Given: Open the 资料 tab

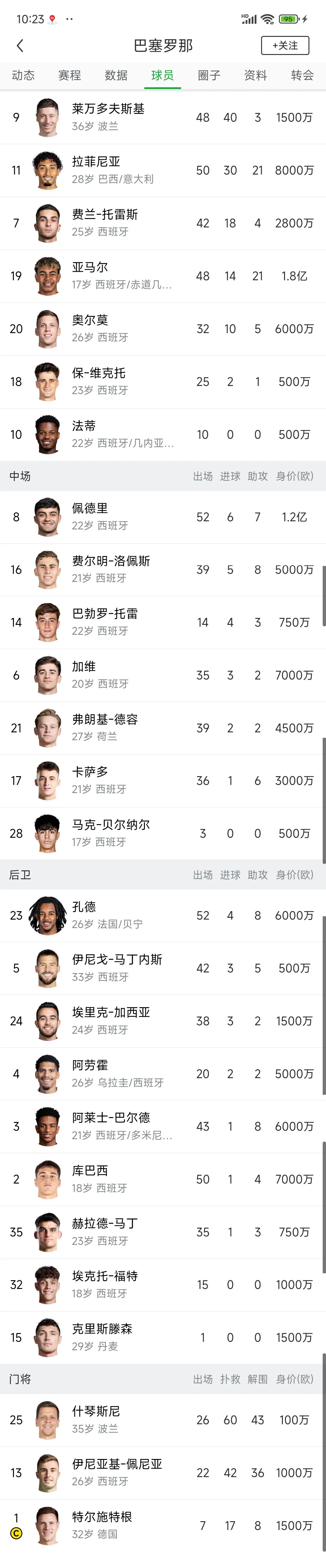Looking at the screenshot, I should point(255,76).
